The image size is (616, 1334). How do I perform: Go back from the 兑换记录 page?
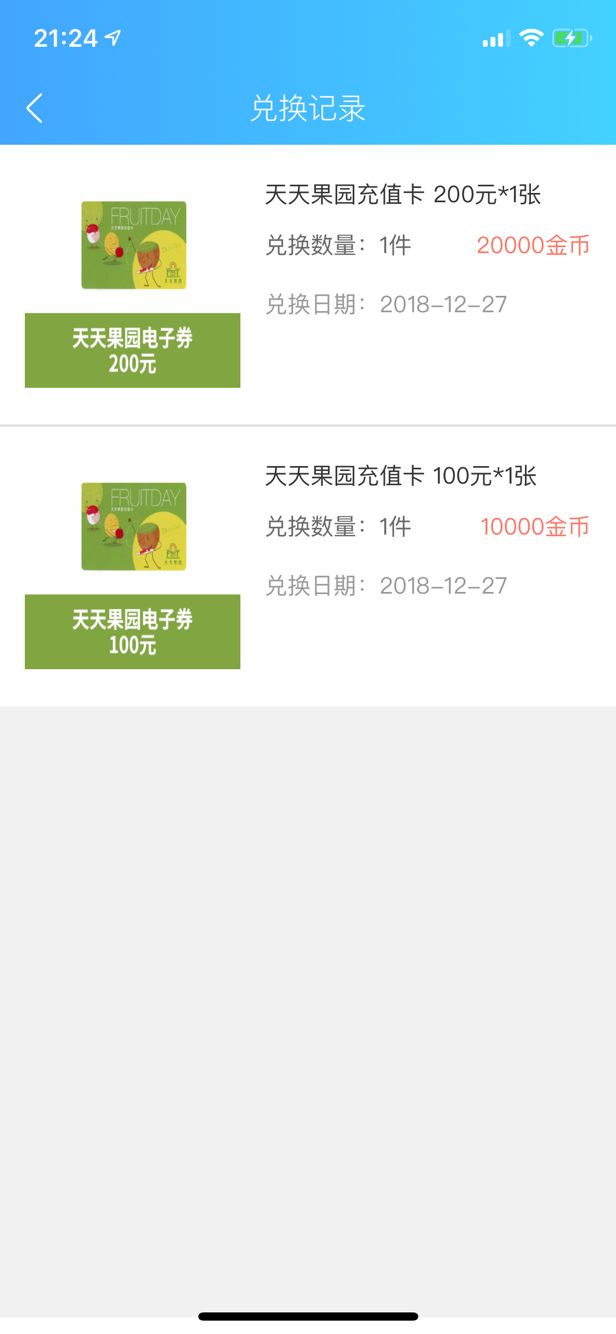pos(35,108)
